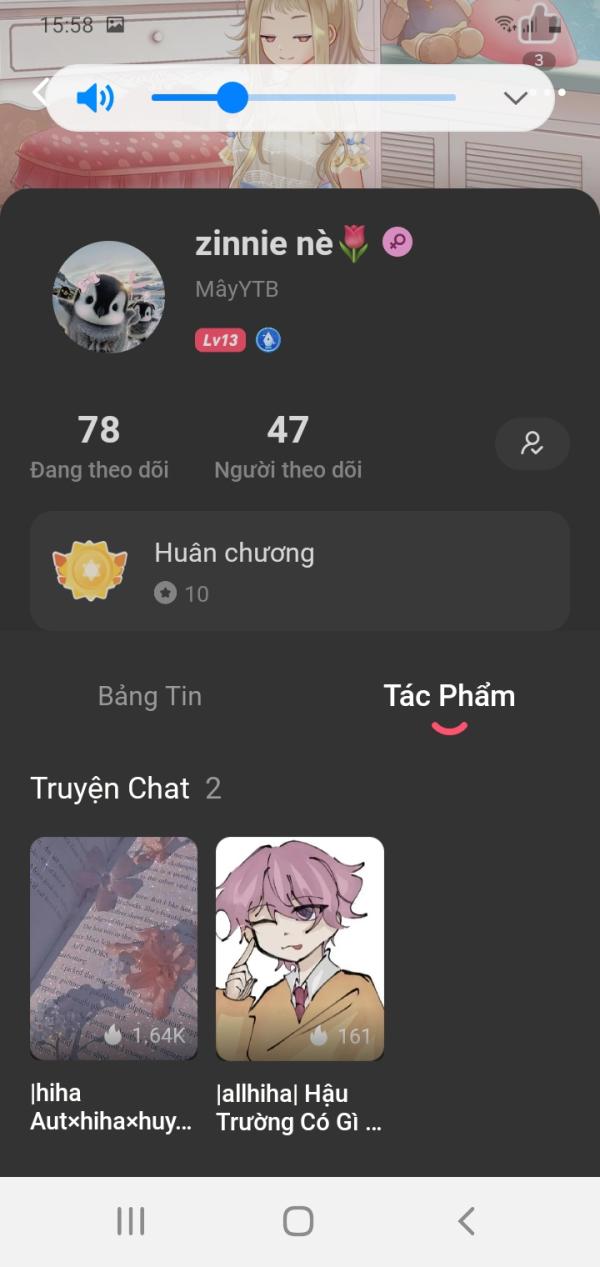Image resolution: width=600 pixels, height=1267 pixels.
Task: Open the Huân chương medals card
Action: [x=300, y=571]
